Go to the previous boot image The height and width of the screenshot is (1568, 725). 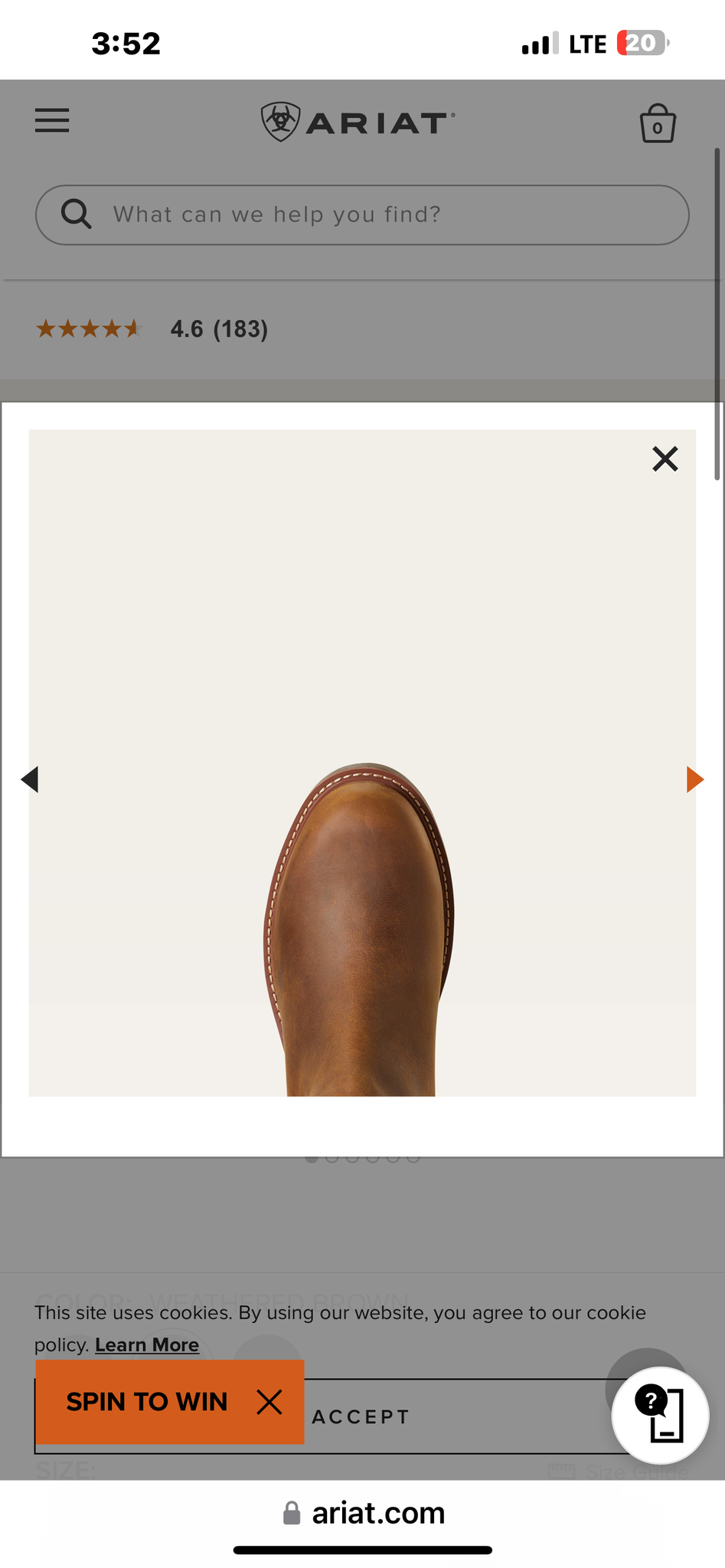click(30, 779)
